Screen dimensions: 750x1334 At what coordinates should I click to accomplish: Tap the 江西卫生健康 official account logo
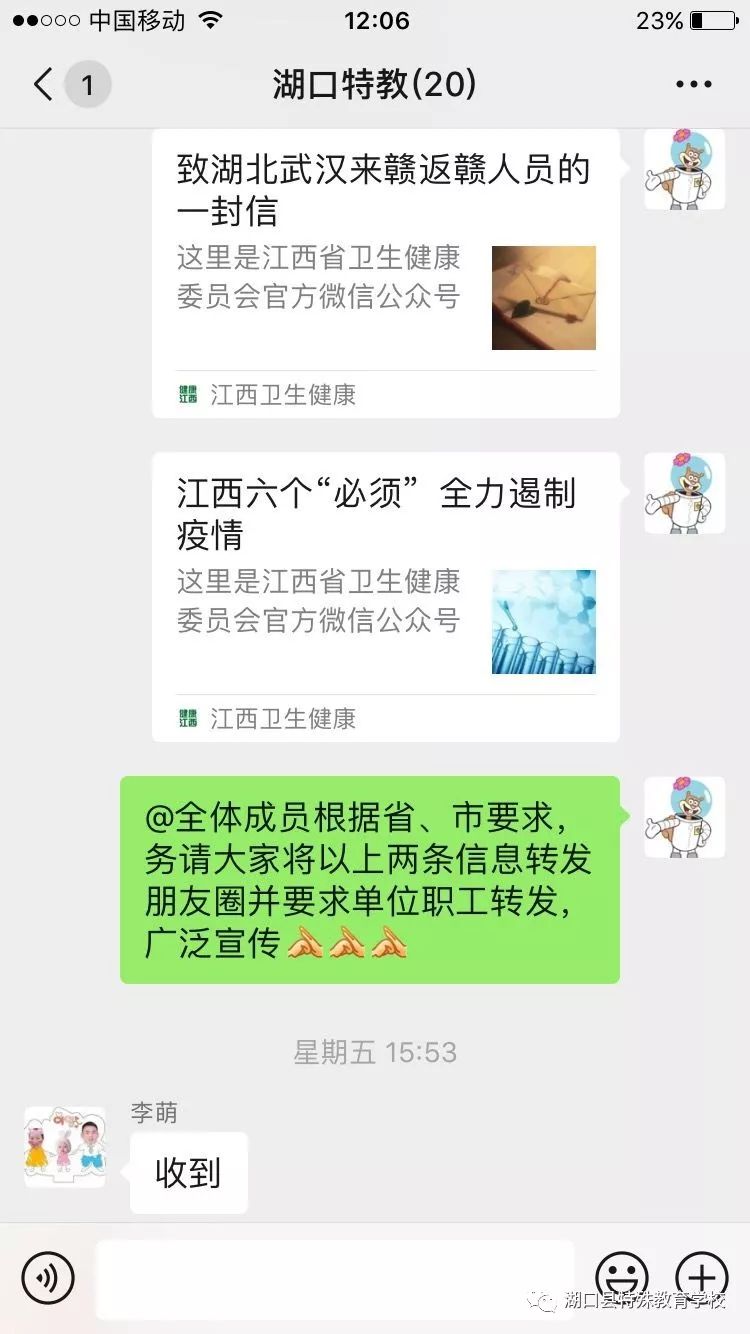[x=186, y=394]
